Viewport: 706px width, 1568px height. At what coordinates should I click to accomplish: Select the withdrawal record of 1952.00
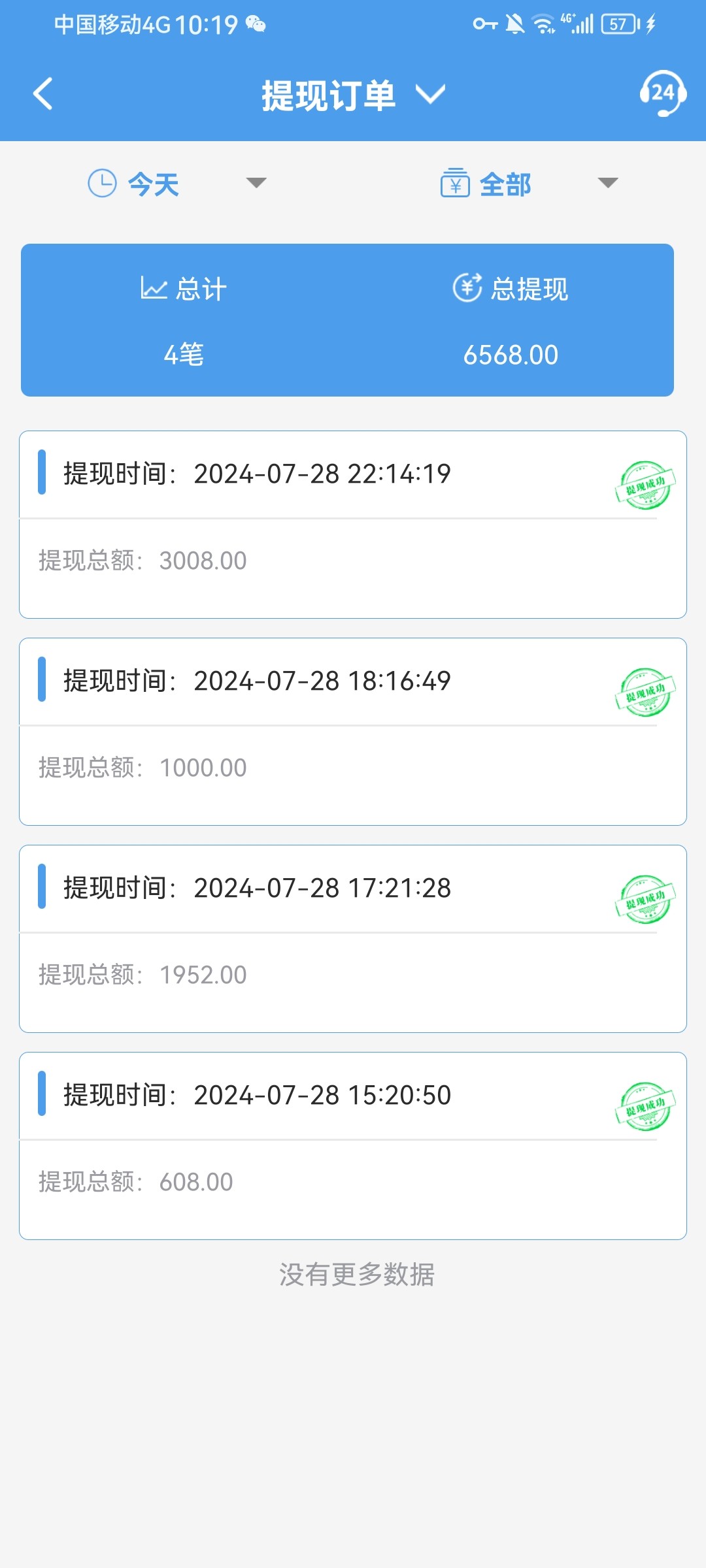pos(353,938)
